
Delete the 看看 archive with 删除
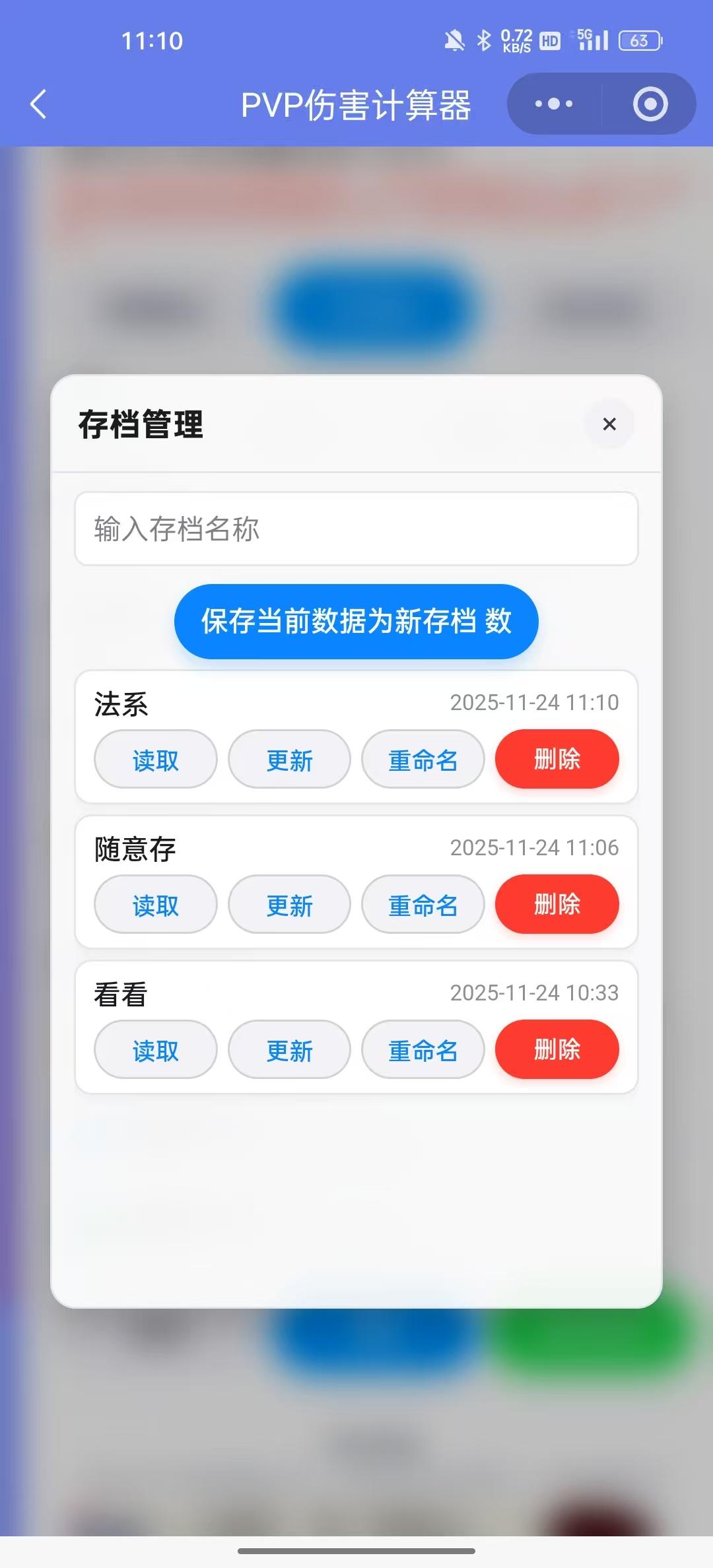point(557,1049)
